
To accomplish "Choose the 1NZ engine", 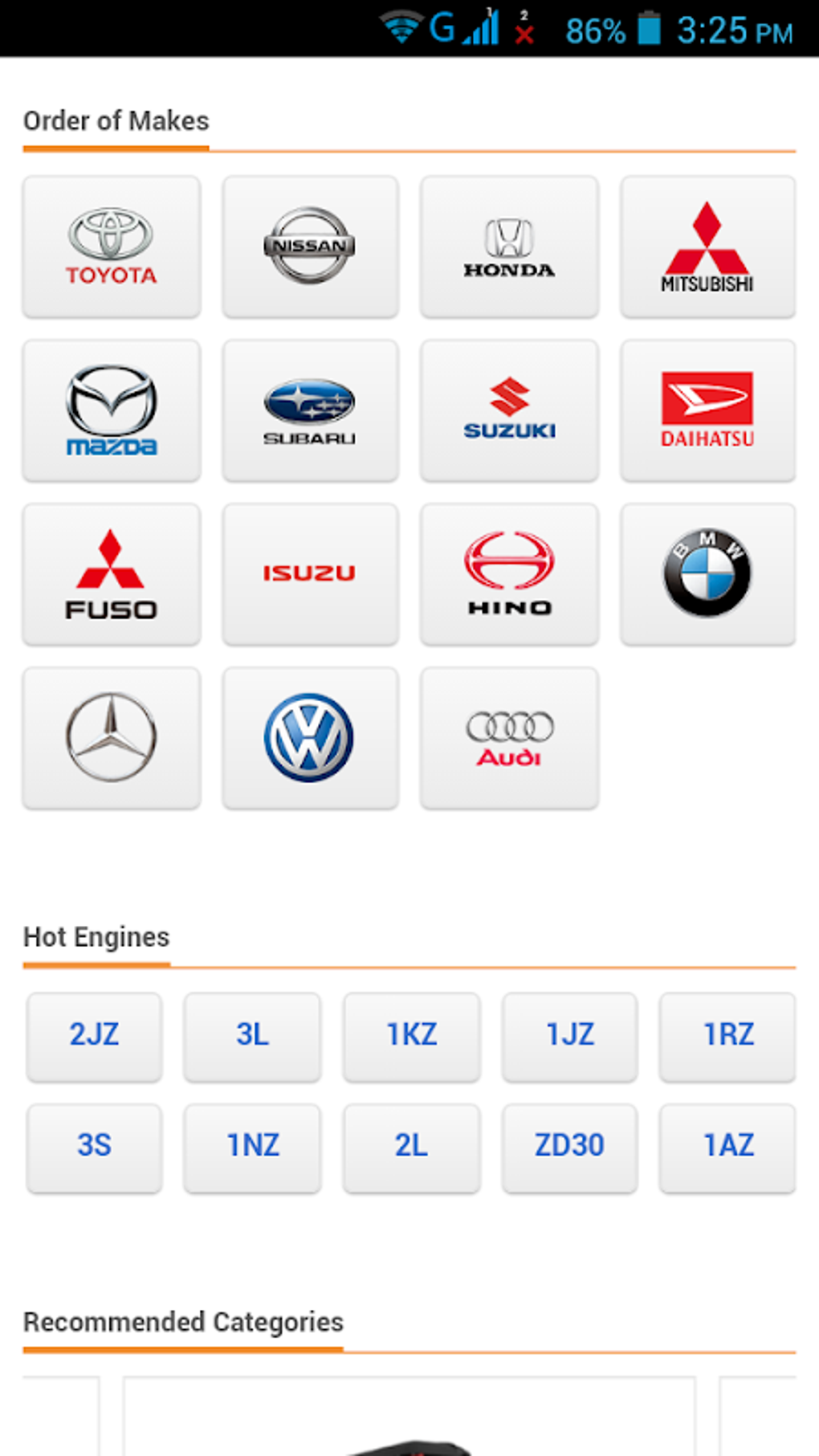I will pyautogui.click(x=252, y=1148).
